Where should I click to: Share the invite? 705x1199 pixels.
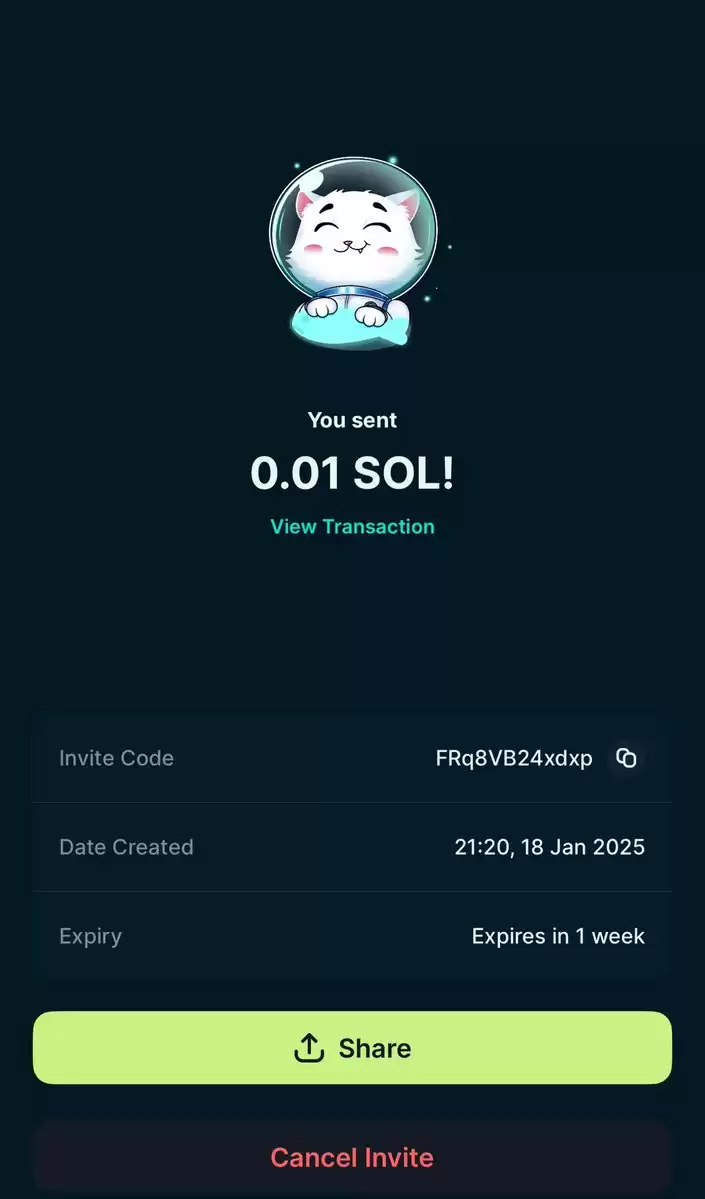pos(352,1048)
